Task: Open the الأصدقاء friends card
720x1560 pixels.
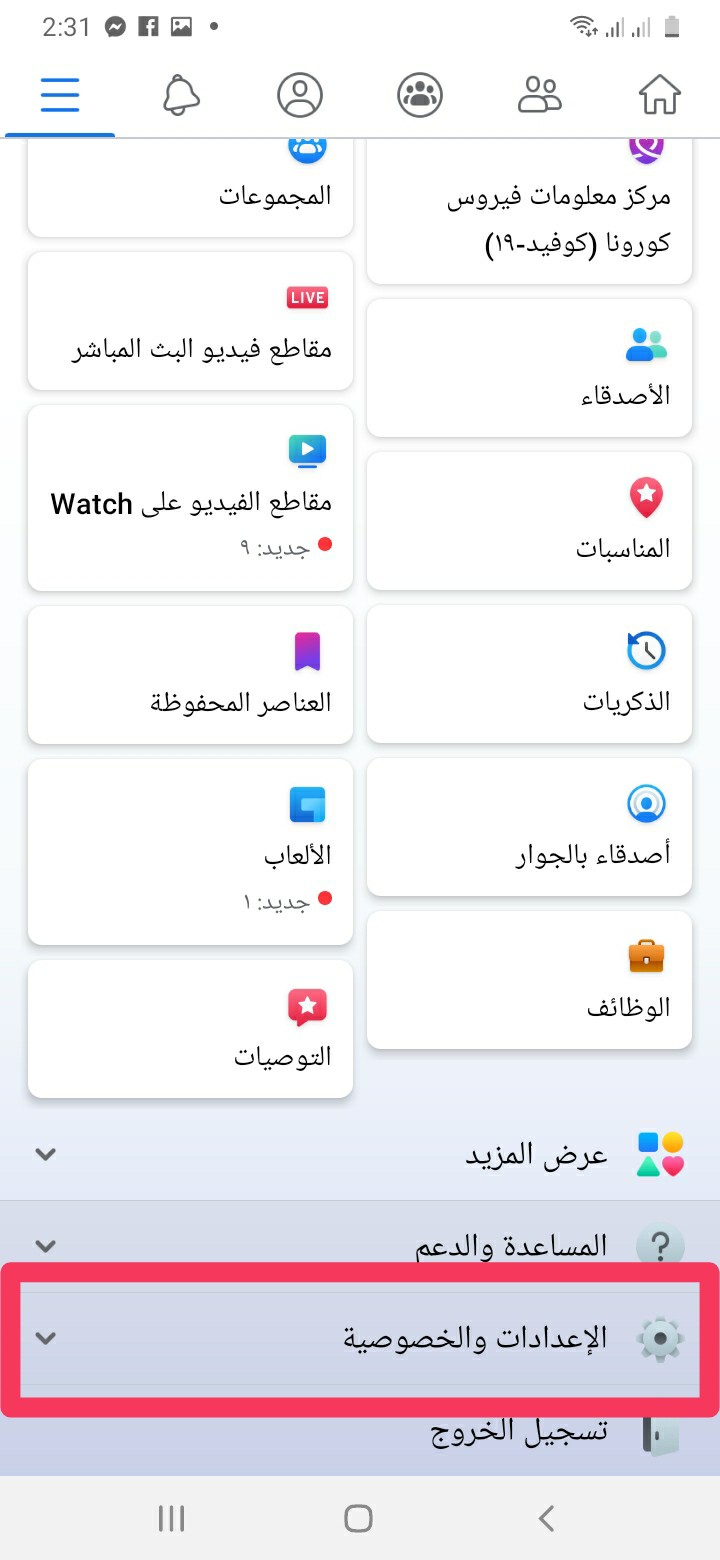Action: [x=530, y=368]
